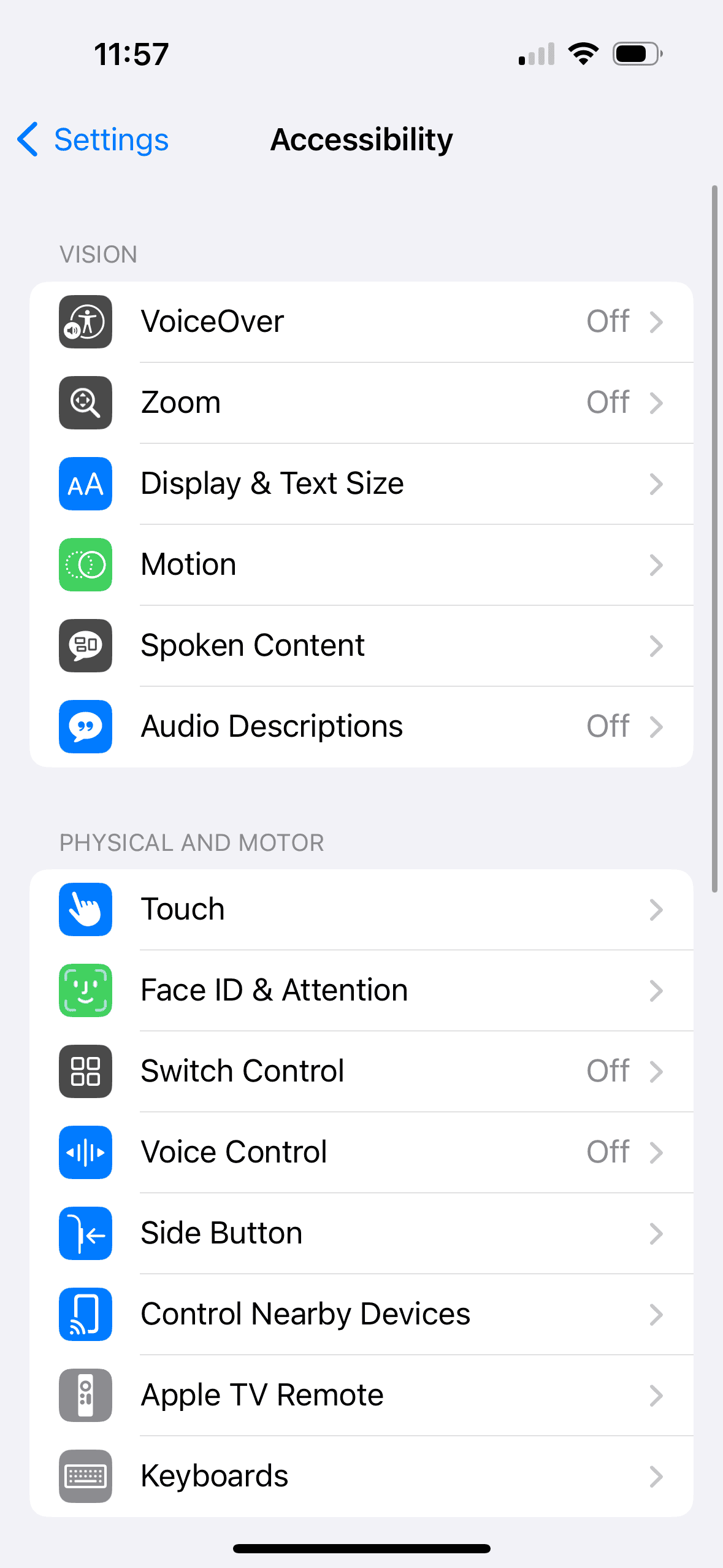Open Apple TV Remote settings
Viewport: 723px width, 1568px height.
click(361, 1395)
